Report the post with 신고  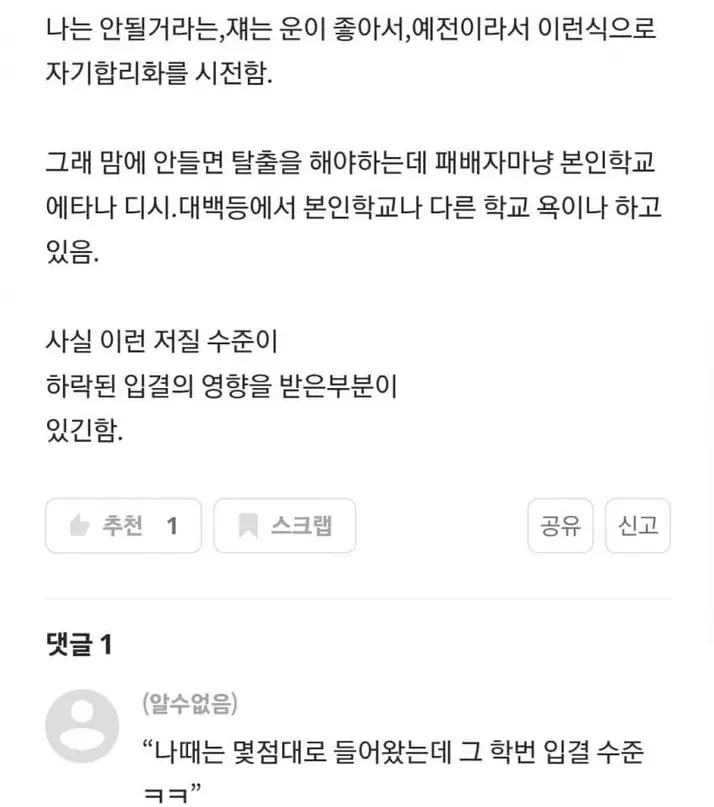(638, 526)
